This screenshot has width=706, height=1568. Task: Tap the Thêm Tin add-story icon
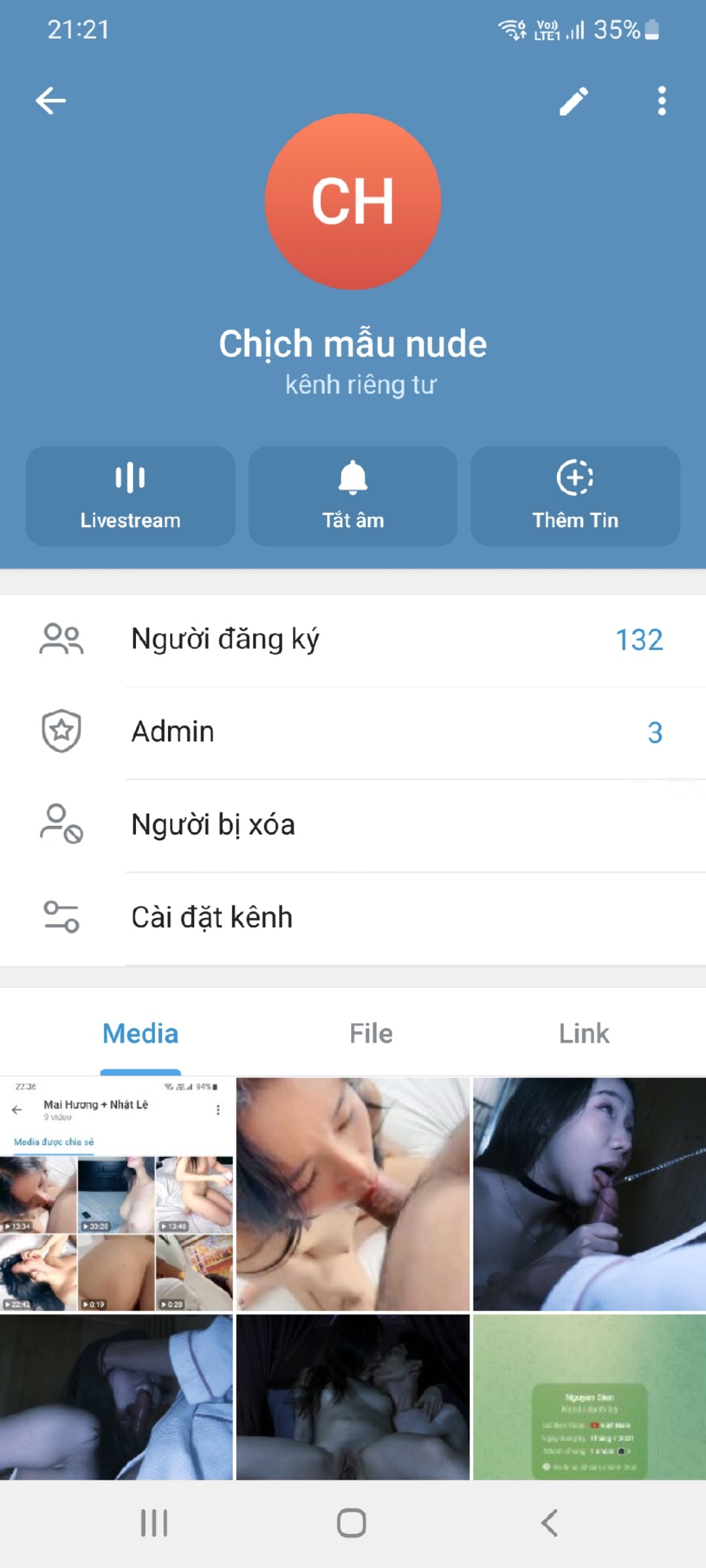(x=575, y=478)
